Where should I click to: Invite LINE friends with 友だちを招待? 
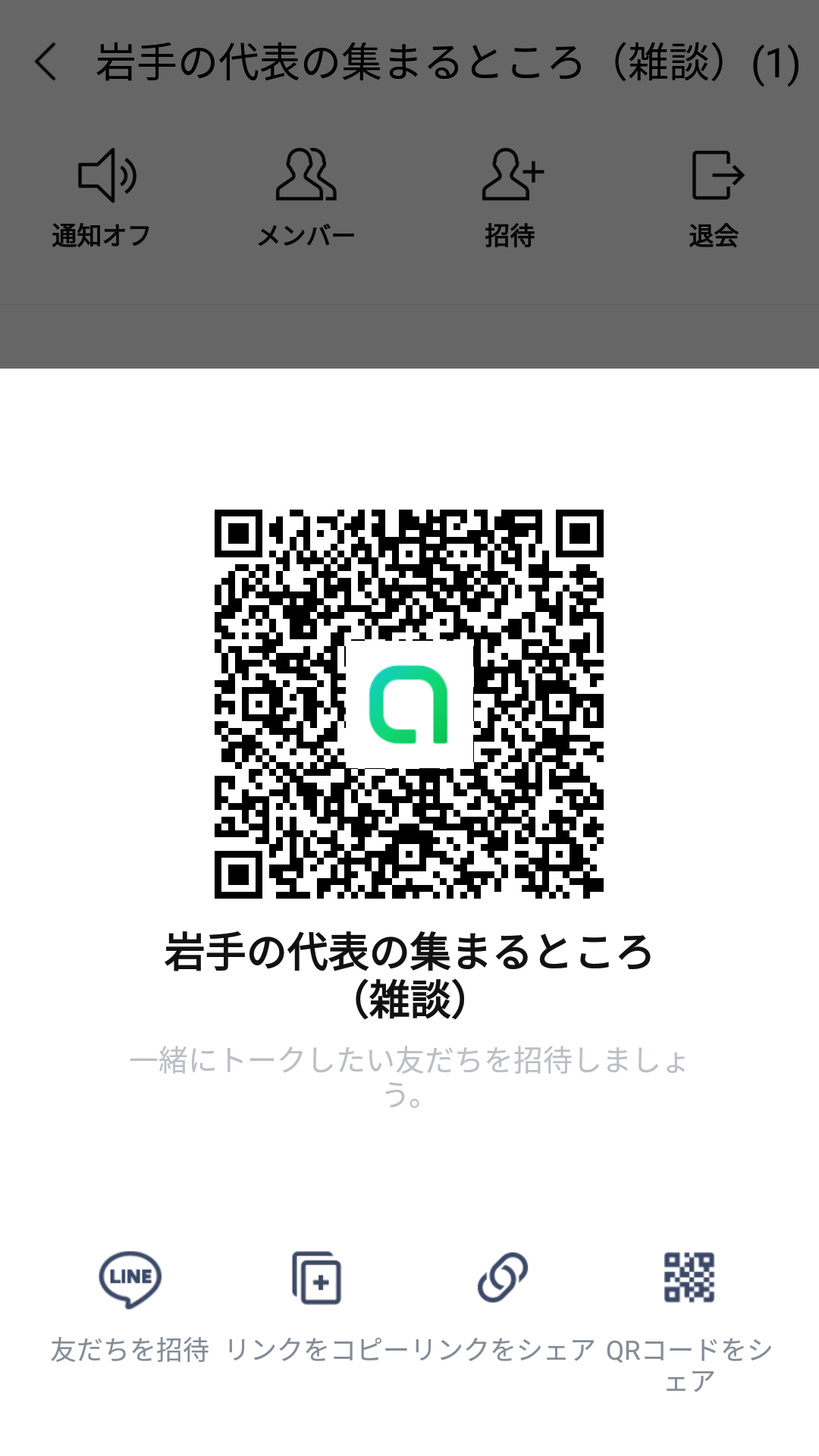coord(130,1304)
